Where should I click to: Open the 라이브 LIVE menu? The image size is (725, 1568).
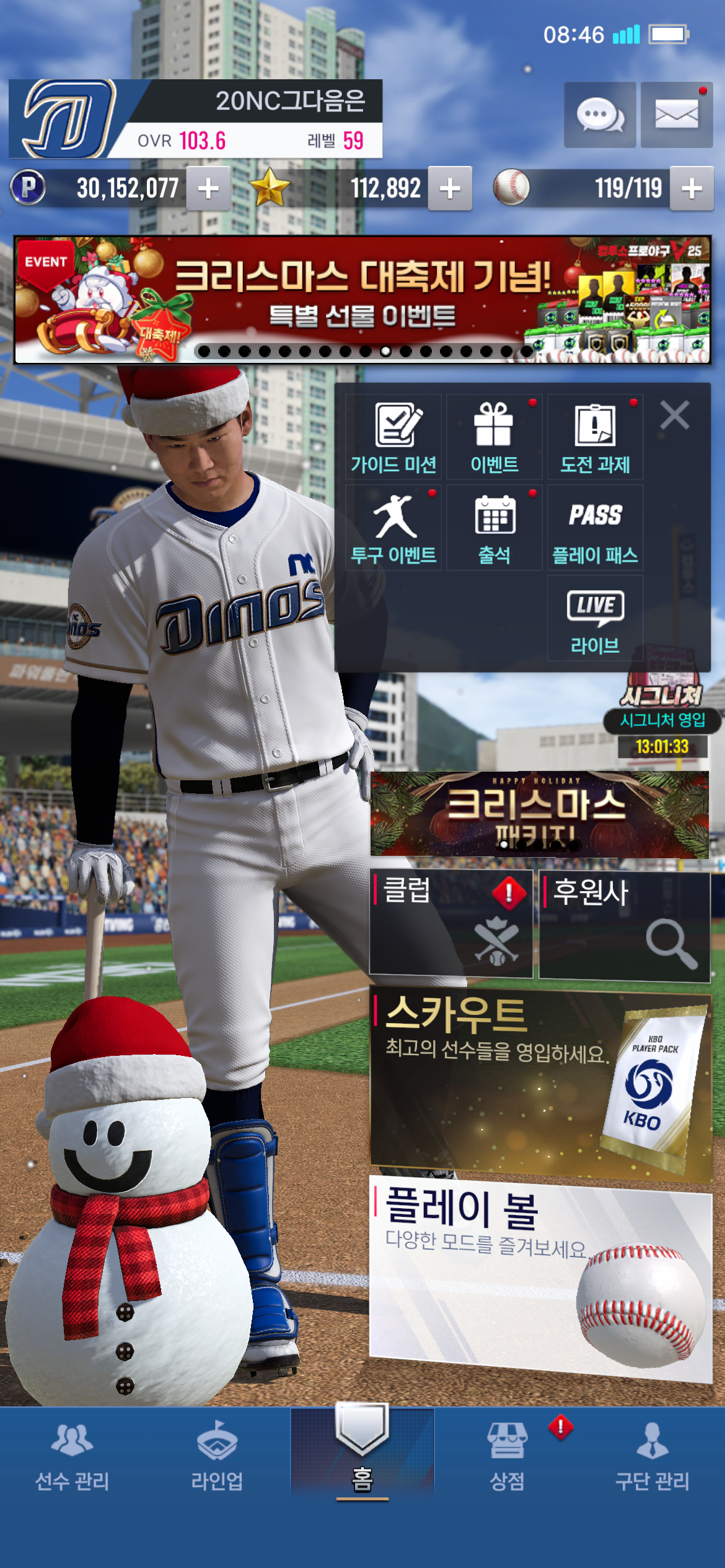(595, 618)
